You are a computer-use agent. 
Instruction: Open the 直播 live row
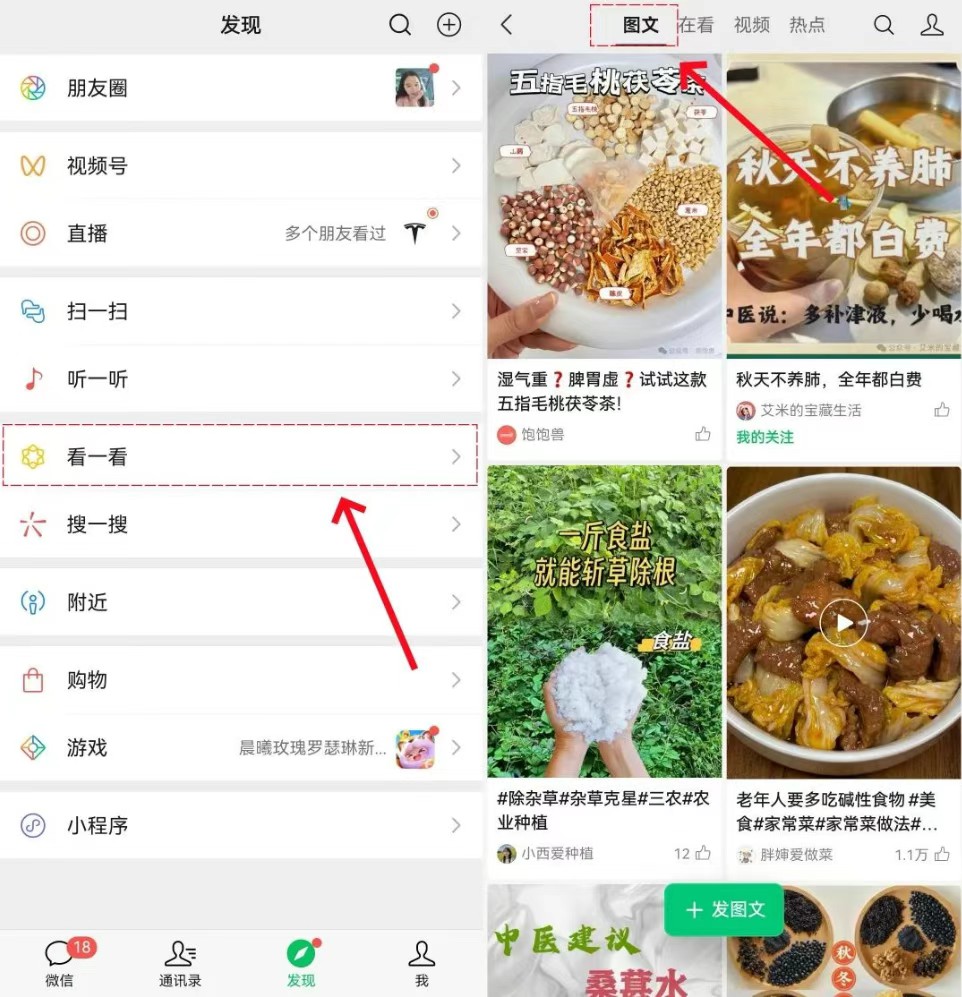(240, 234)
